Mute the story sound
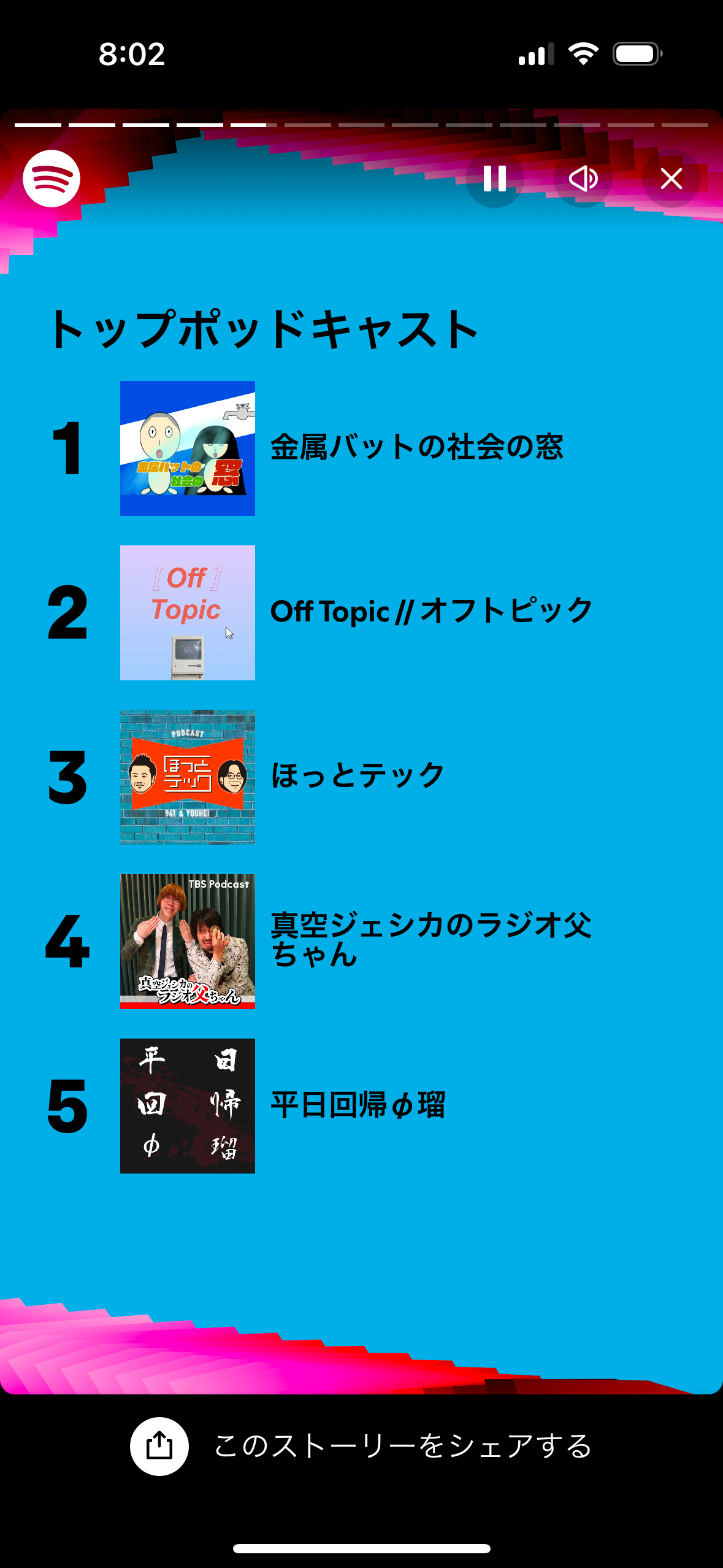Viewport: 723px width, 1568px height. (583, 179)
